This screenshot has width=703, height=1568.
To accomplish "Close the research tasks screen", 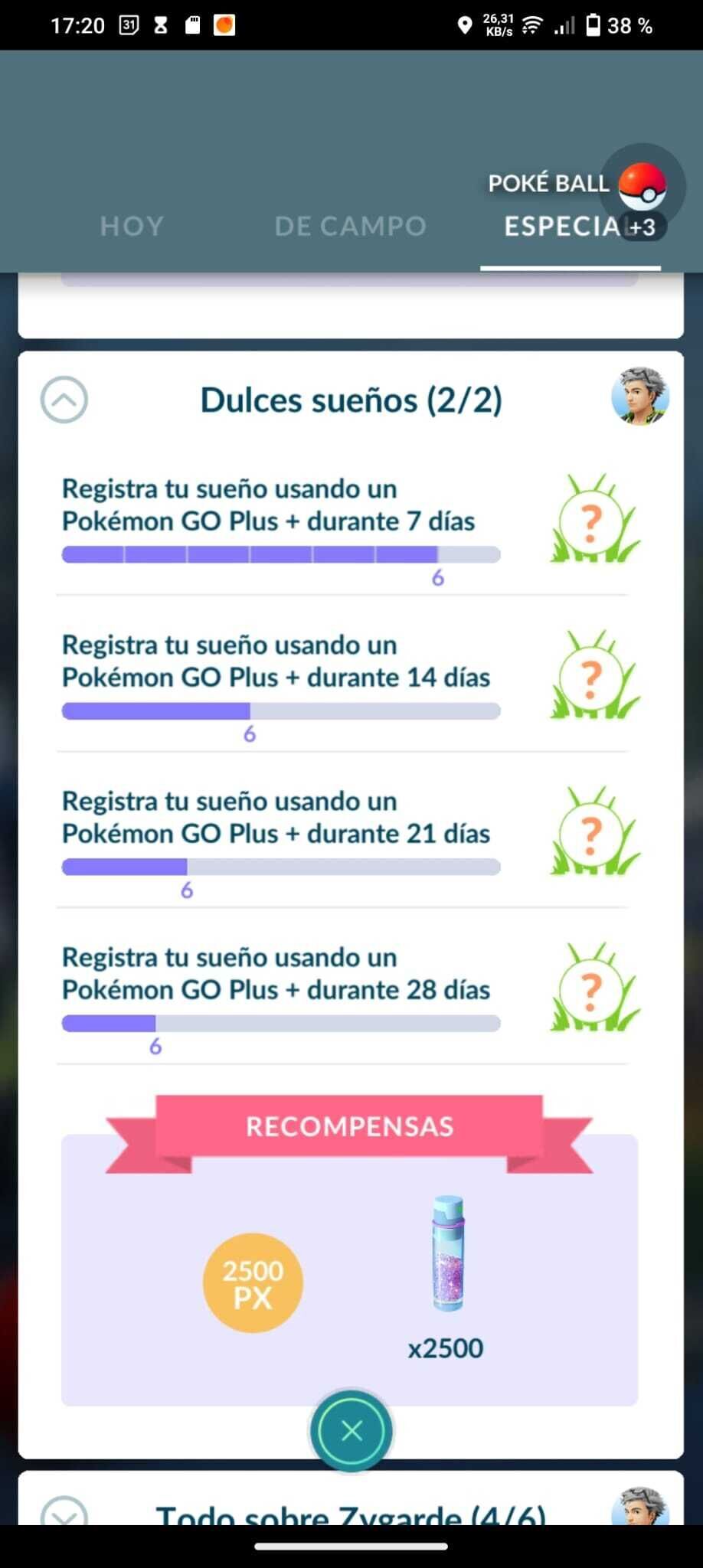I will pyautogui.click(x=351, y=1430).
